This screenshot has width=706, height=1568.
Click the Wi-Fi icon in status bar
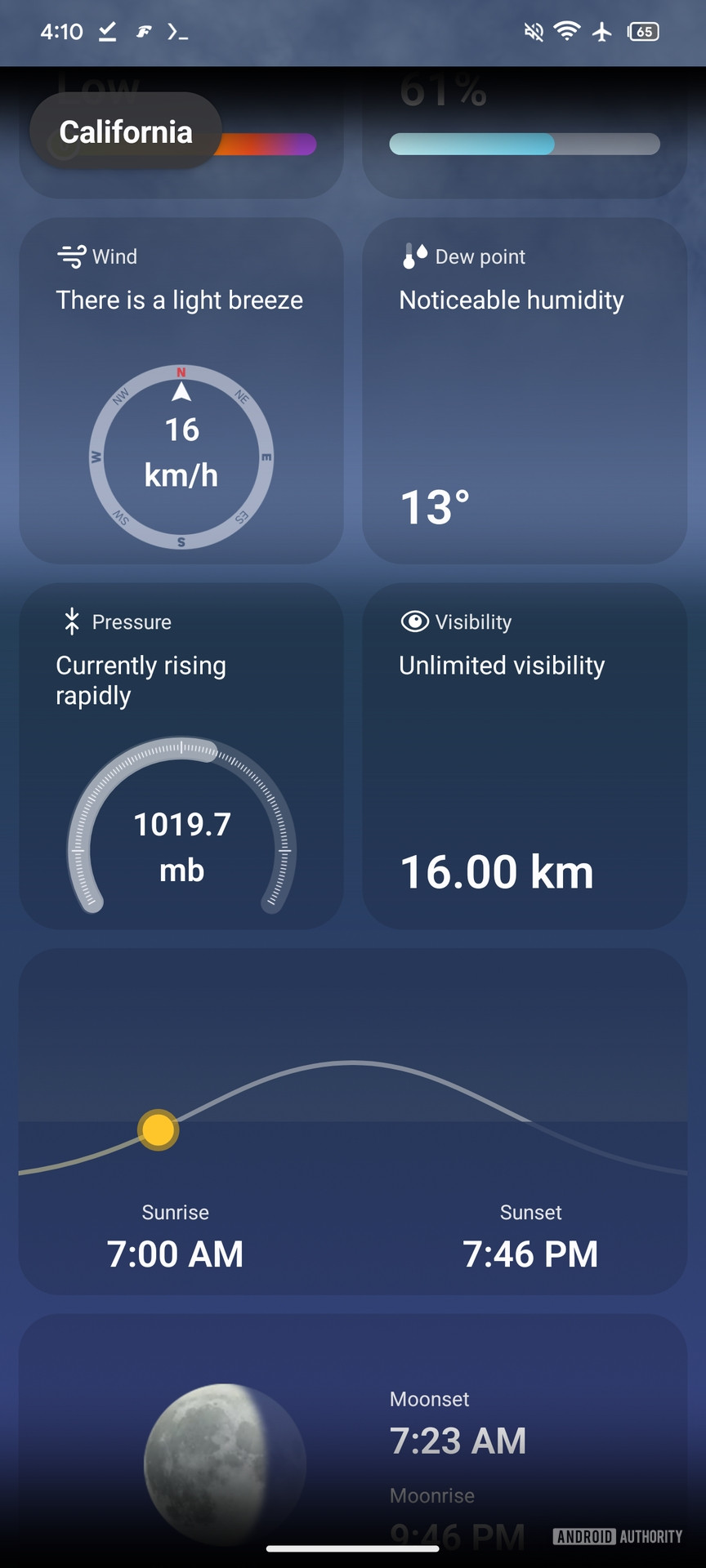tap(566, 32)
